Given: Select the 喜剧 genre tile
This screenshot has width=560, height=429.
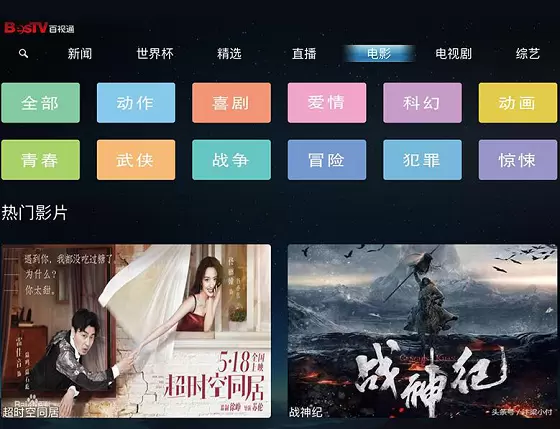Looking at the screenshot, I should [231, 103].
